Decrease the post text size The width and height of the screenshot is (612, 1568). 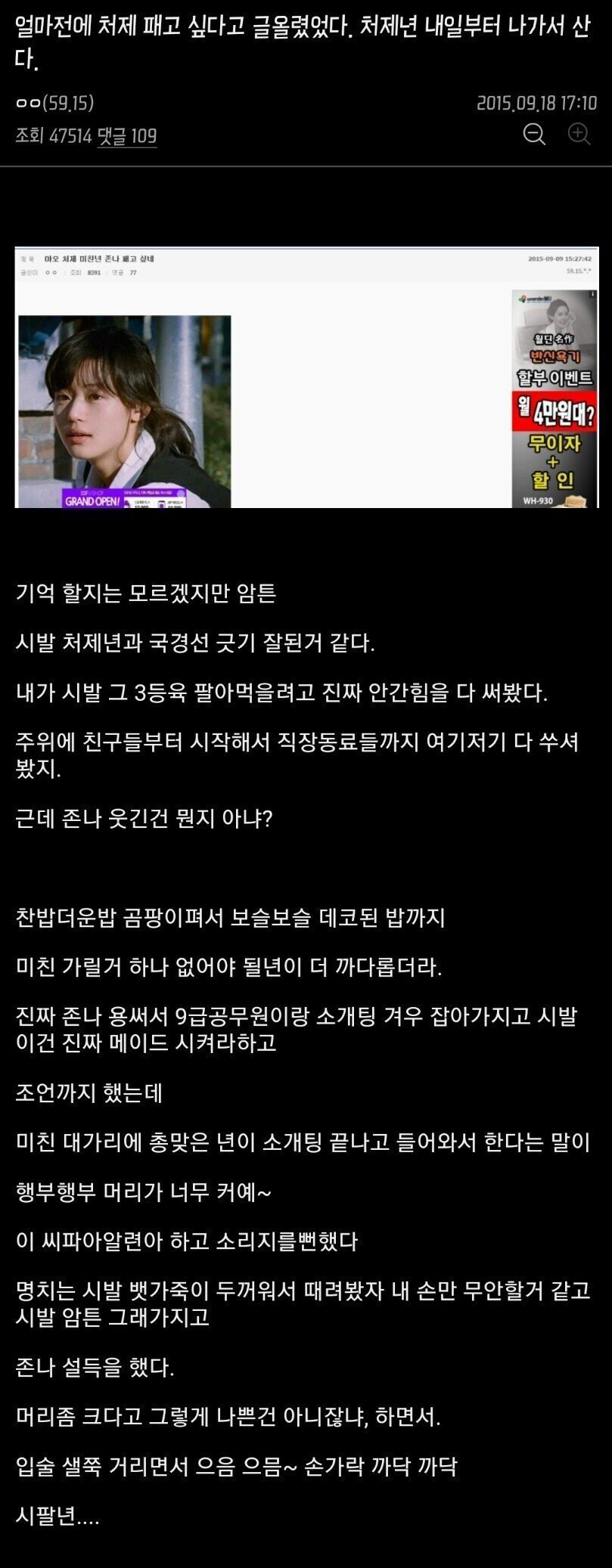(534, 135)
